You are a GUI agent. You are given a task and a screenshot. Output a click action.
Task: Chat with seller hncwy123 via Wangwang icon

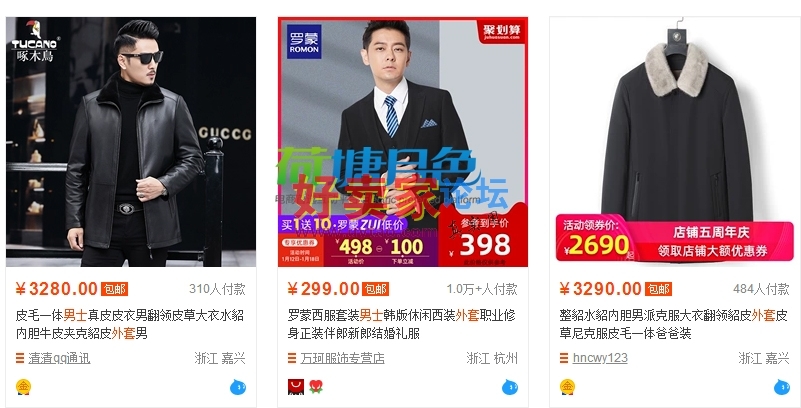[783, 387]
